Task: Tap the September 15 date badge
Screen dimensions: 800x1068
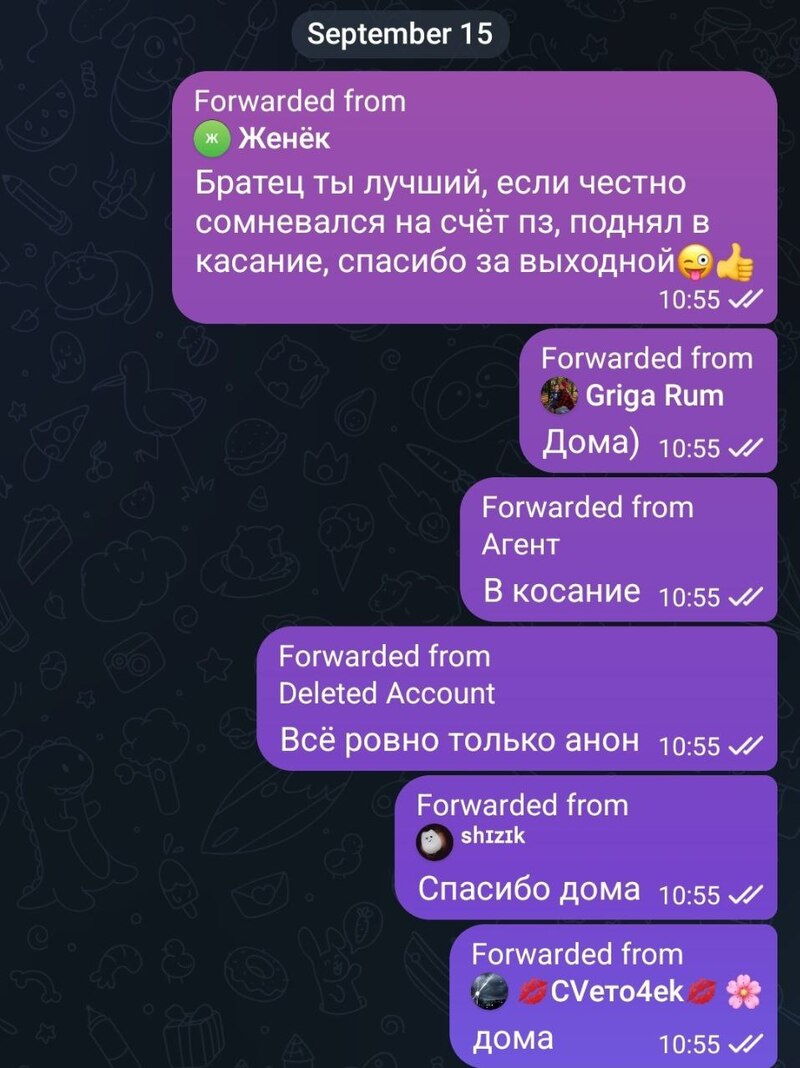Action: [400, 34]
